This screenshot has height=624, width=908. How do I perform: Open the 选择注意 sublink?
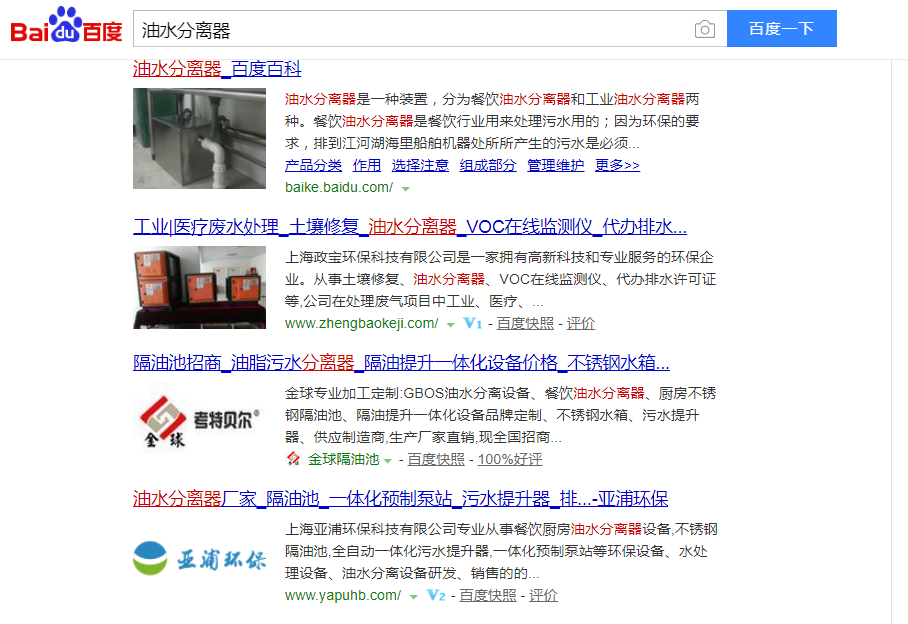[x=420, y=165]
